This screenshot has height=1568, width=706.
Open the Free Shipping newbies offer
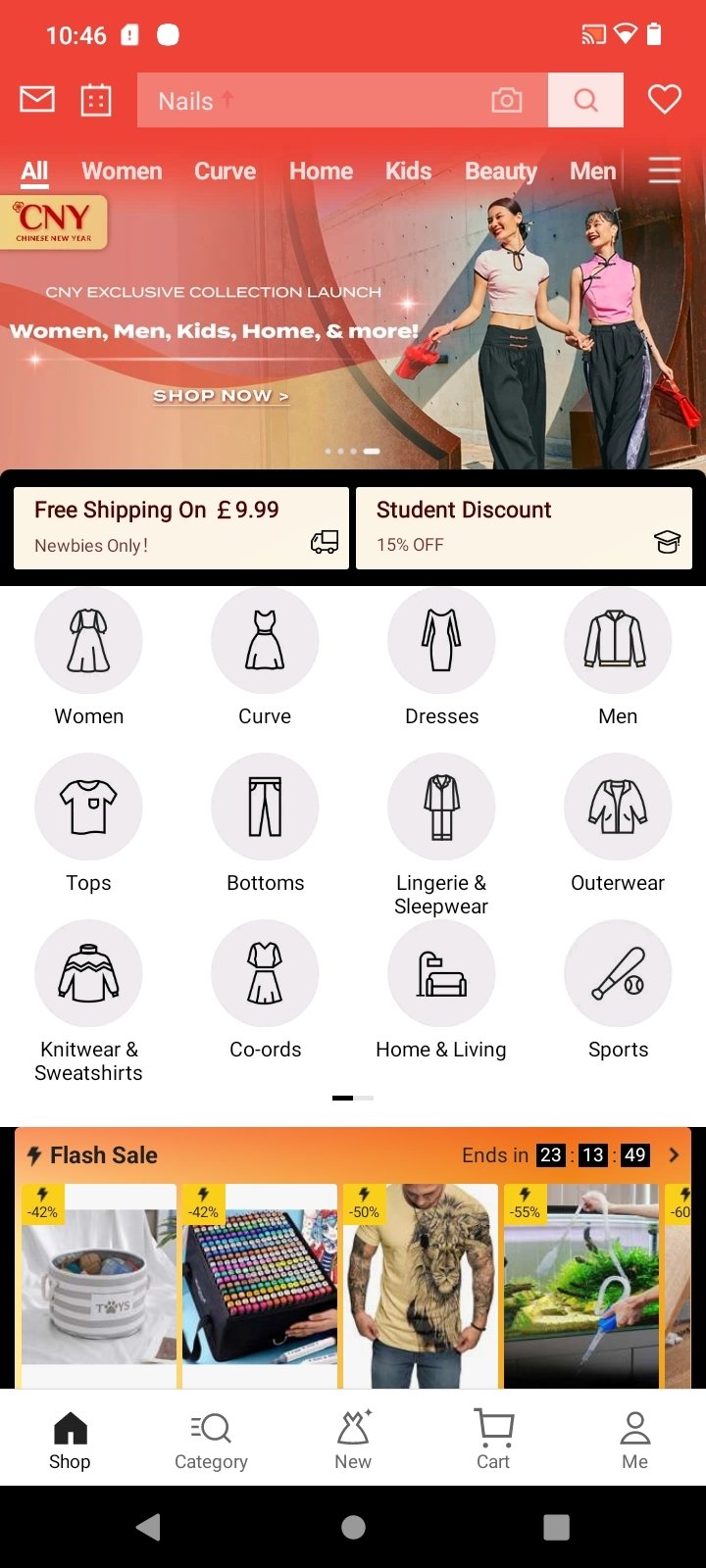[x=181, y=527]
